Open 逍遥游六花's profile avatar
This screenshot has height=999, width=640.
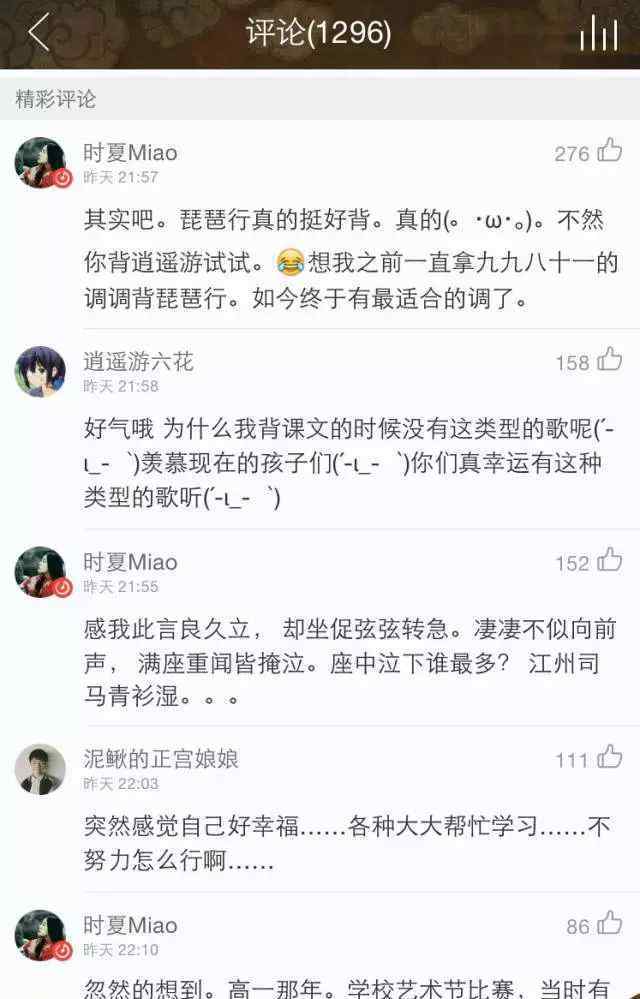(40, 372)
